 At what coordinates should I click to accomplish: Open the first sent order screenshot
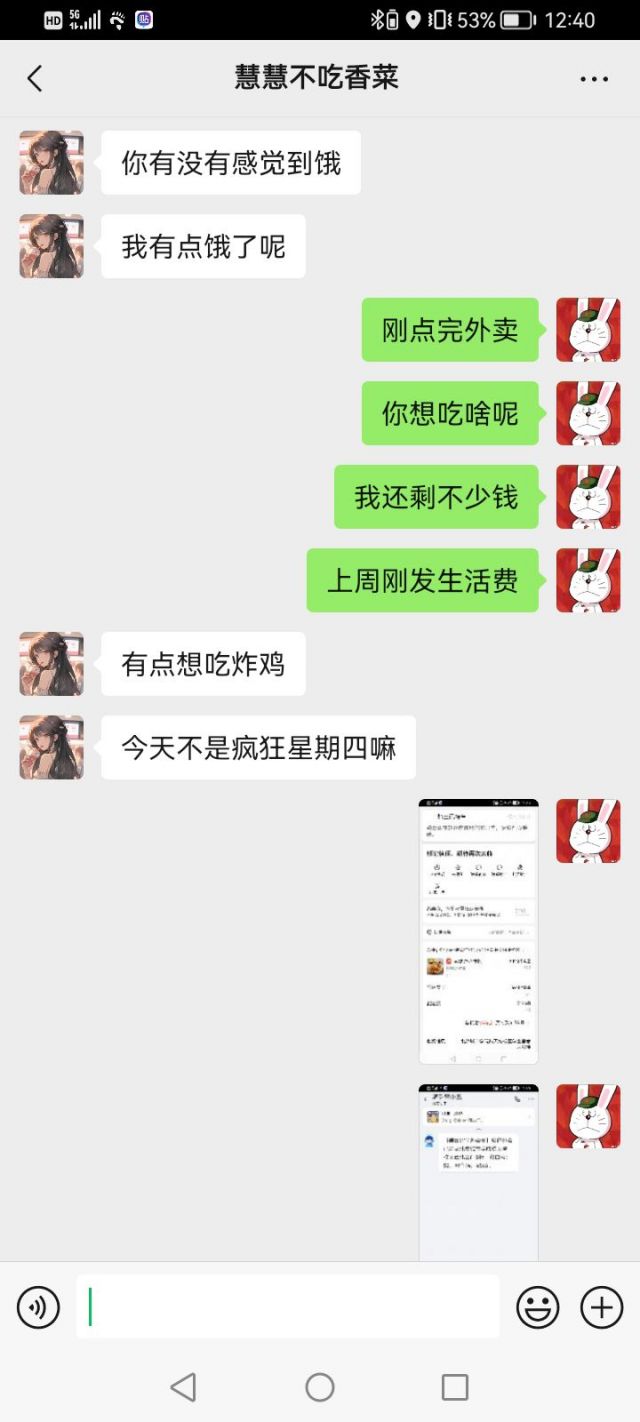(478, 931)
